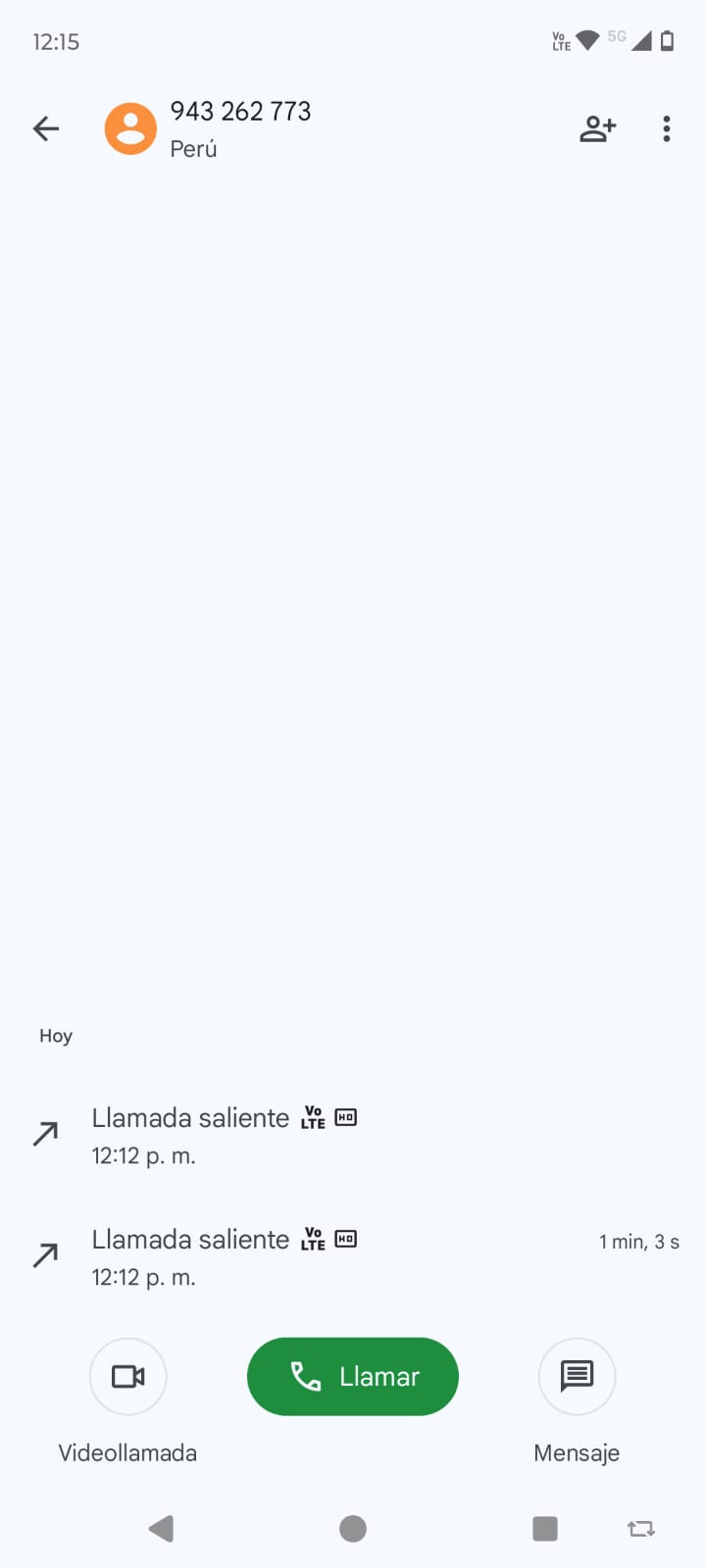Open the outgoing call lasting 1 min, 3 s
The image size is (706, 1568).
353,1257
